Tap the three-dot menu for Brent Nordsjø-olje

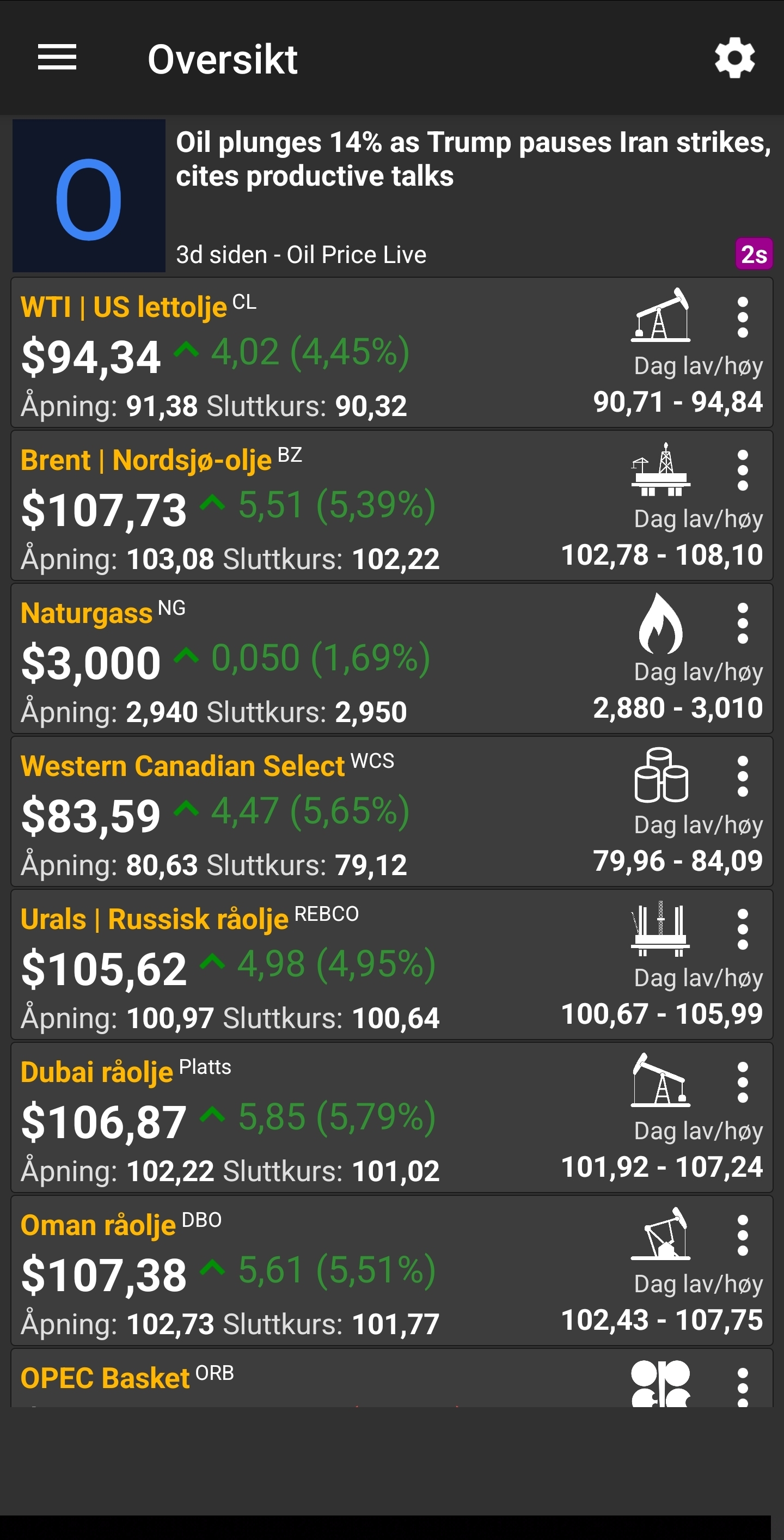point(742,470)
